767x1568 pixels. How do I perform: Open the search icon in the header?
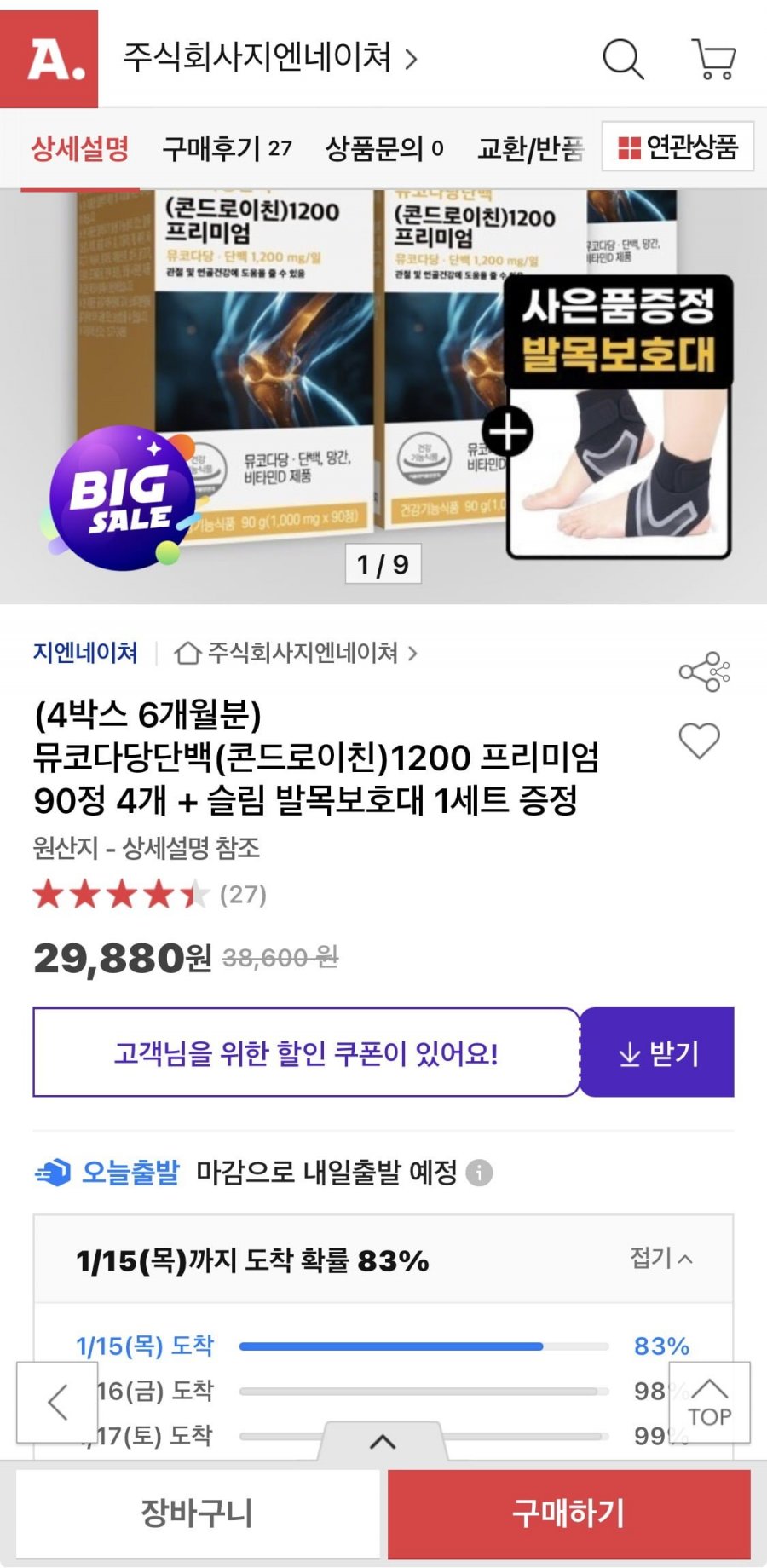[623, 60]
